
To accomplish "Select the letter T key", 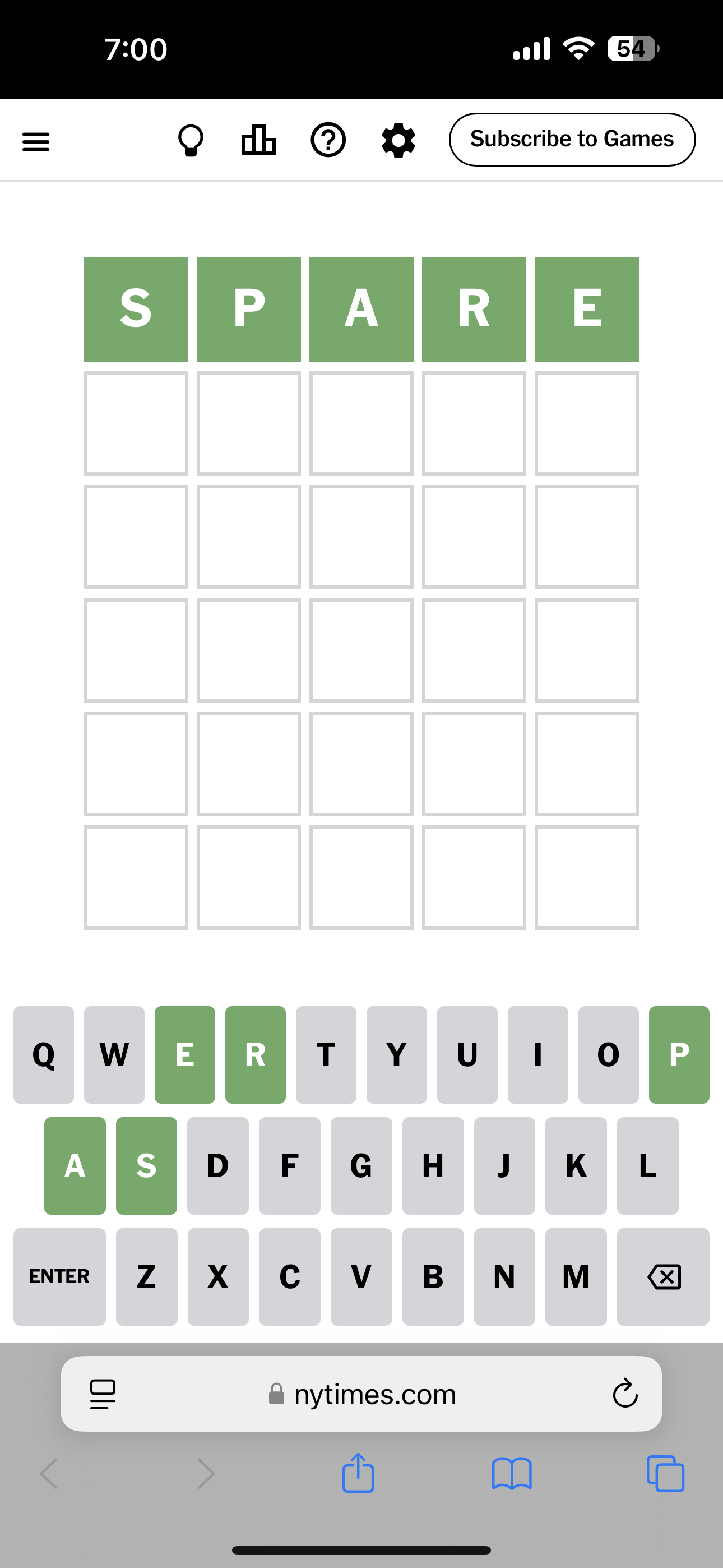I will 326,1054.
